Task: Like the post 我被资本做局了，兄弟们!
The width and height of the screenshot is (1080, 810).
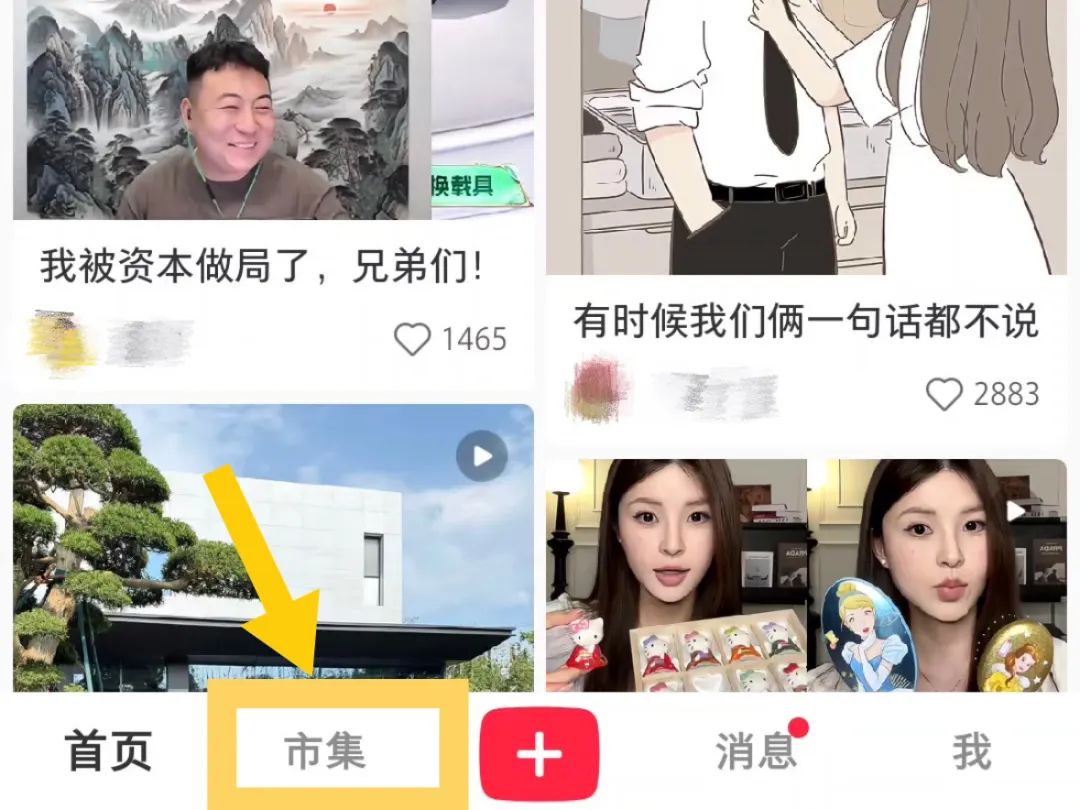Action: [412, 339]
